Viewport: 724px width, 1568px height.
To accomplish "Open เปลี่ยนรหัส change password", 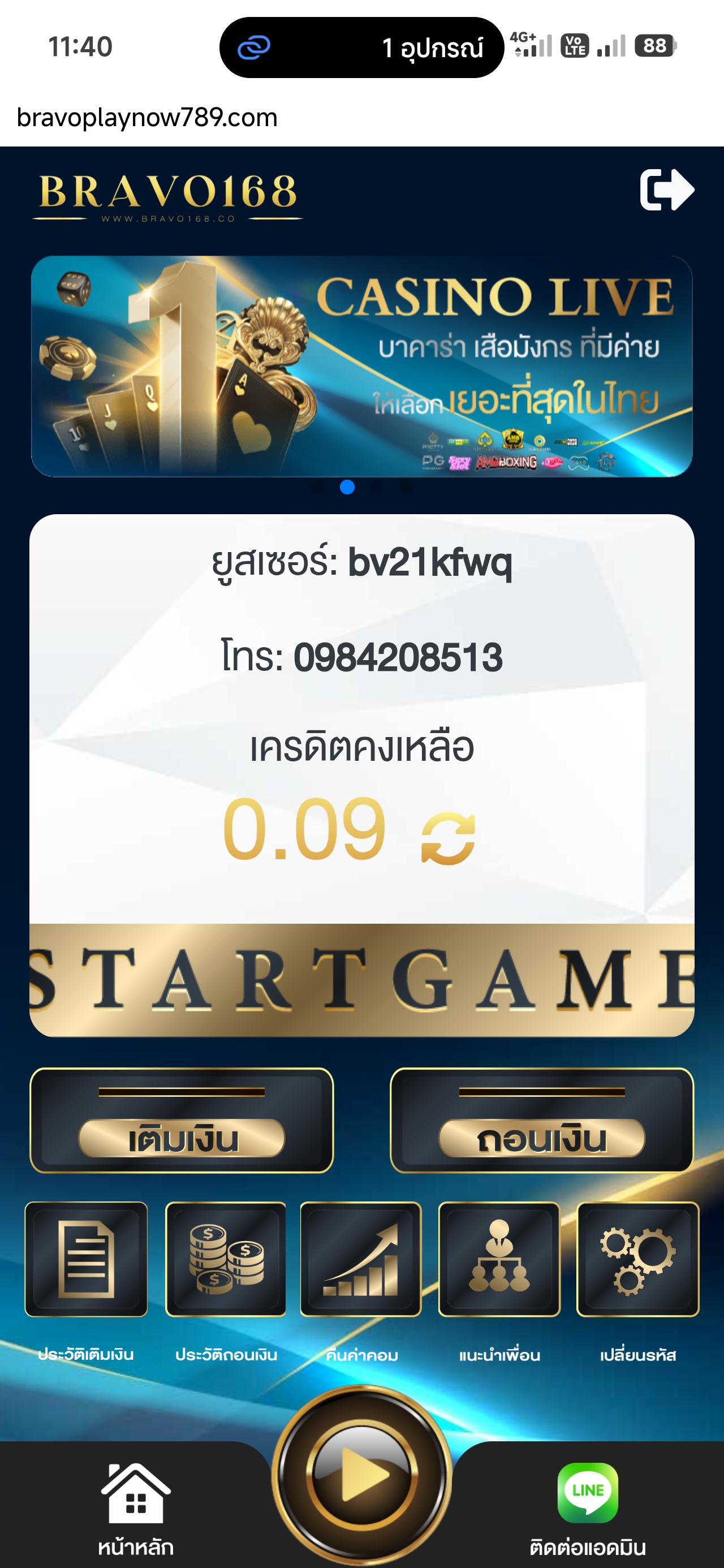I will [637, 1259].
